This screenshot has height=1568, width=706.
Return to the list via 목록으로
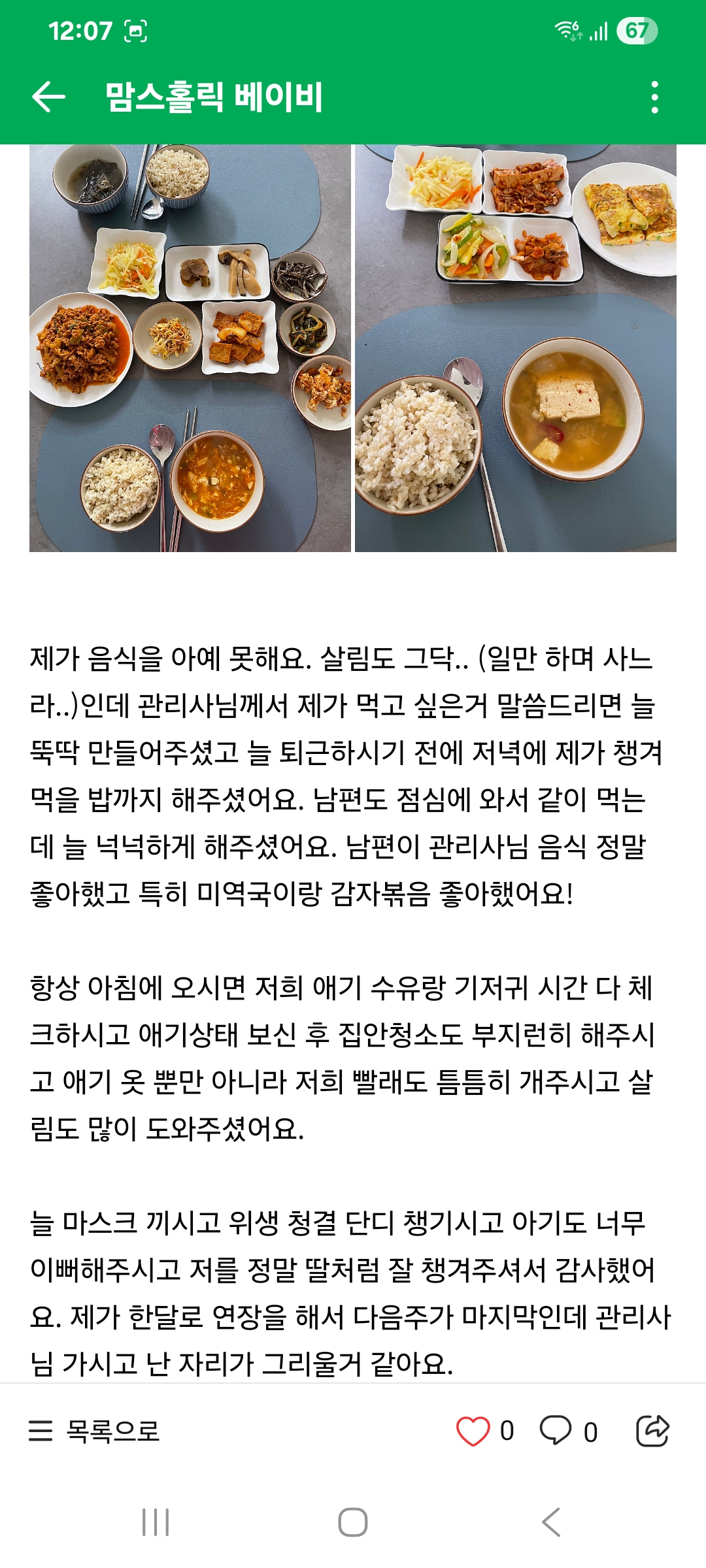[x=95, y=1431]
